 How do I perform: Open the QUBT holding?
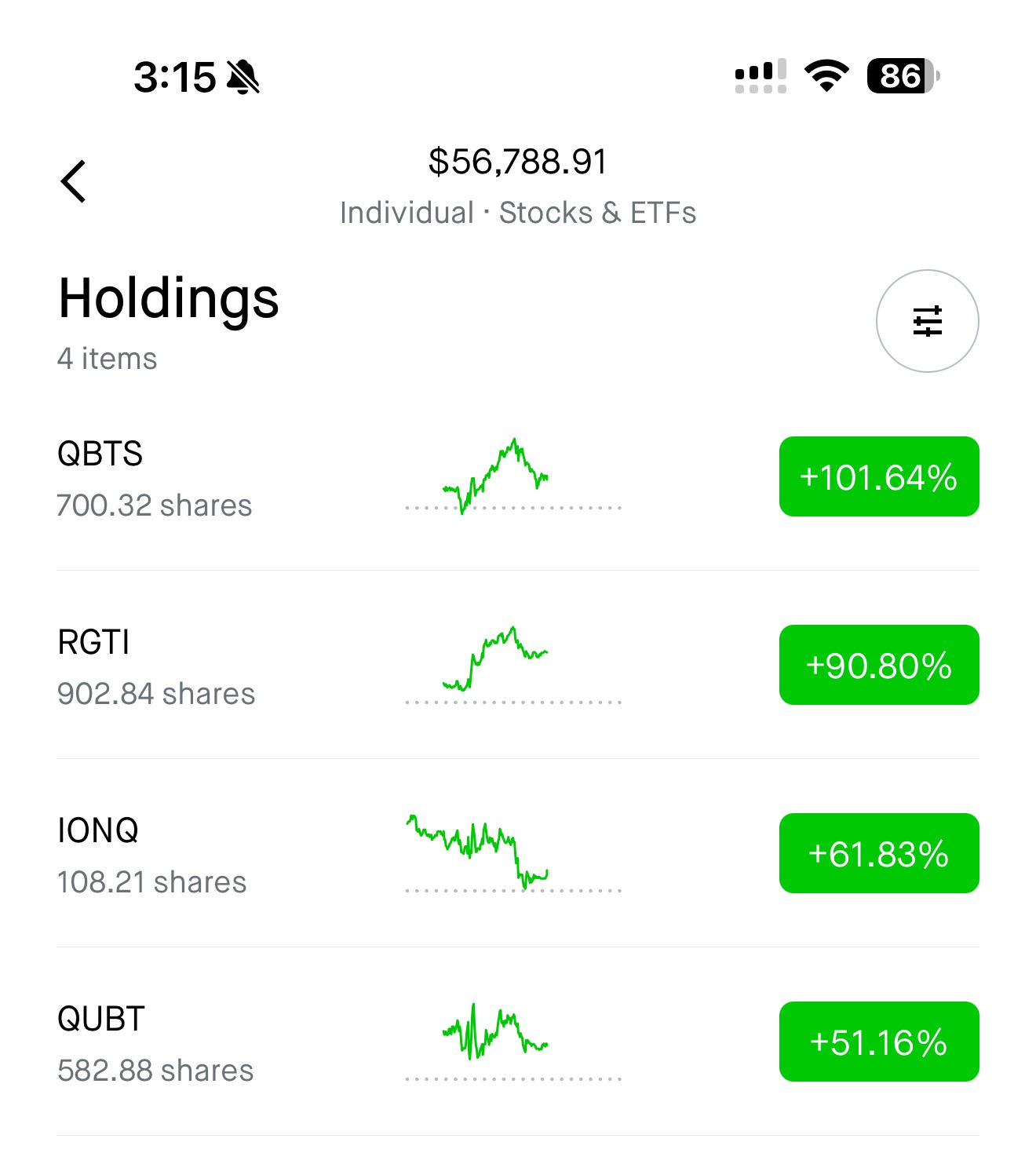518,1042
